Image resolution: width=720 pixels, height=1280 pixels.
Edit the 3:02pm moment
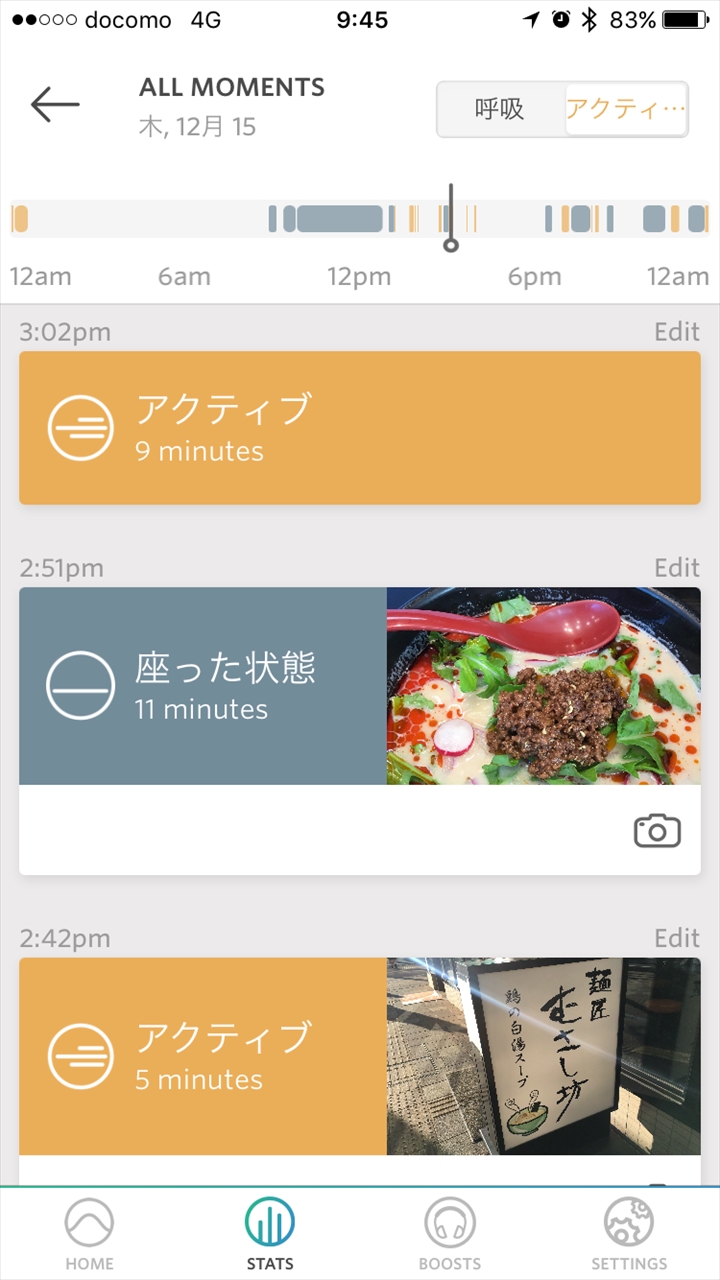click(677, 332)
